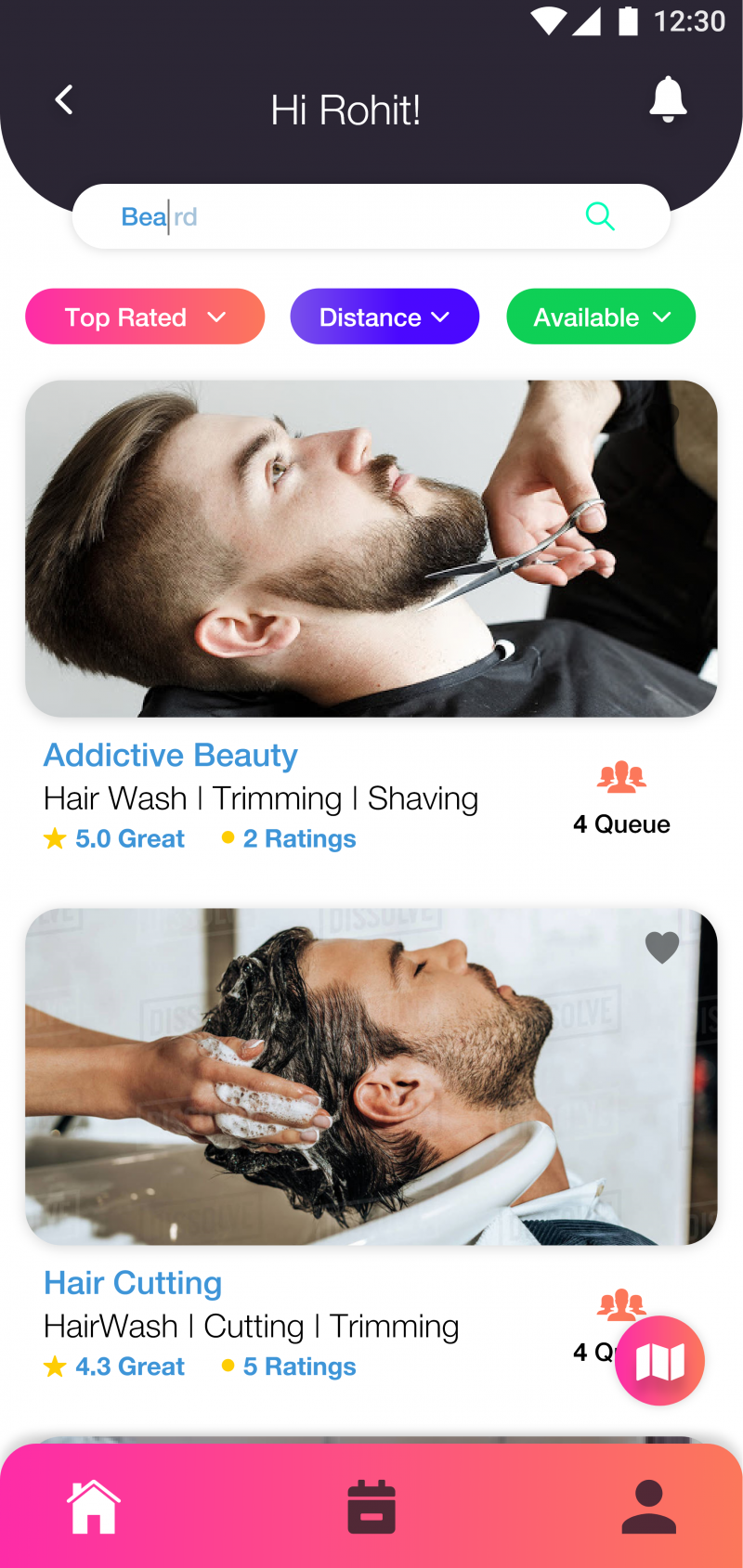Open the notifications bell
This screenshot has height=1568, width=743.
[x=667, y=99]
